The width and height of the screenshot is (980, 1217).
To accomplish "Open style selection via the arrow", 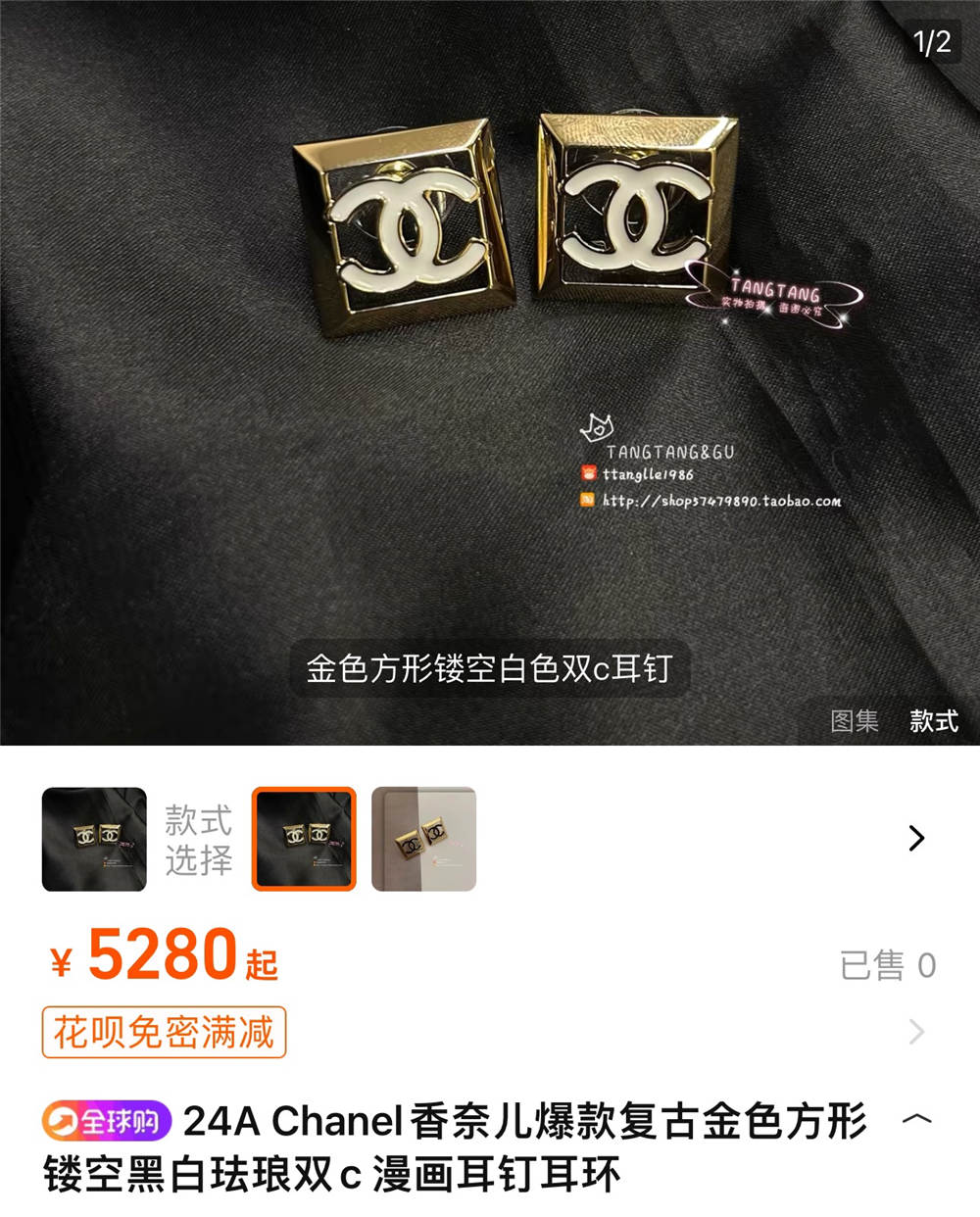I will pos(916,839).
